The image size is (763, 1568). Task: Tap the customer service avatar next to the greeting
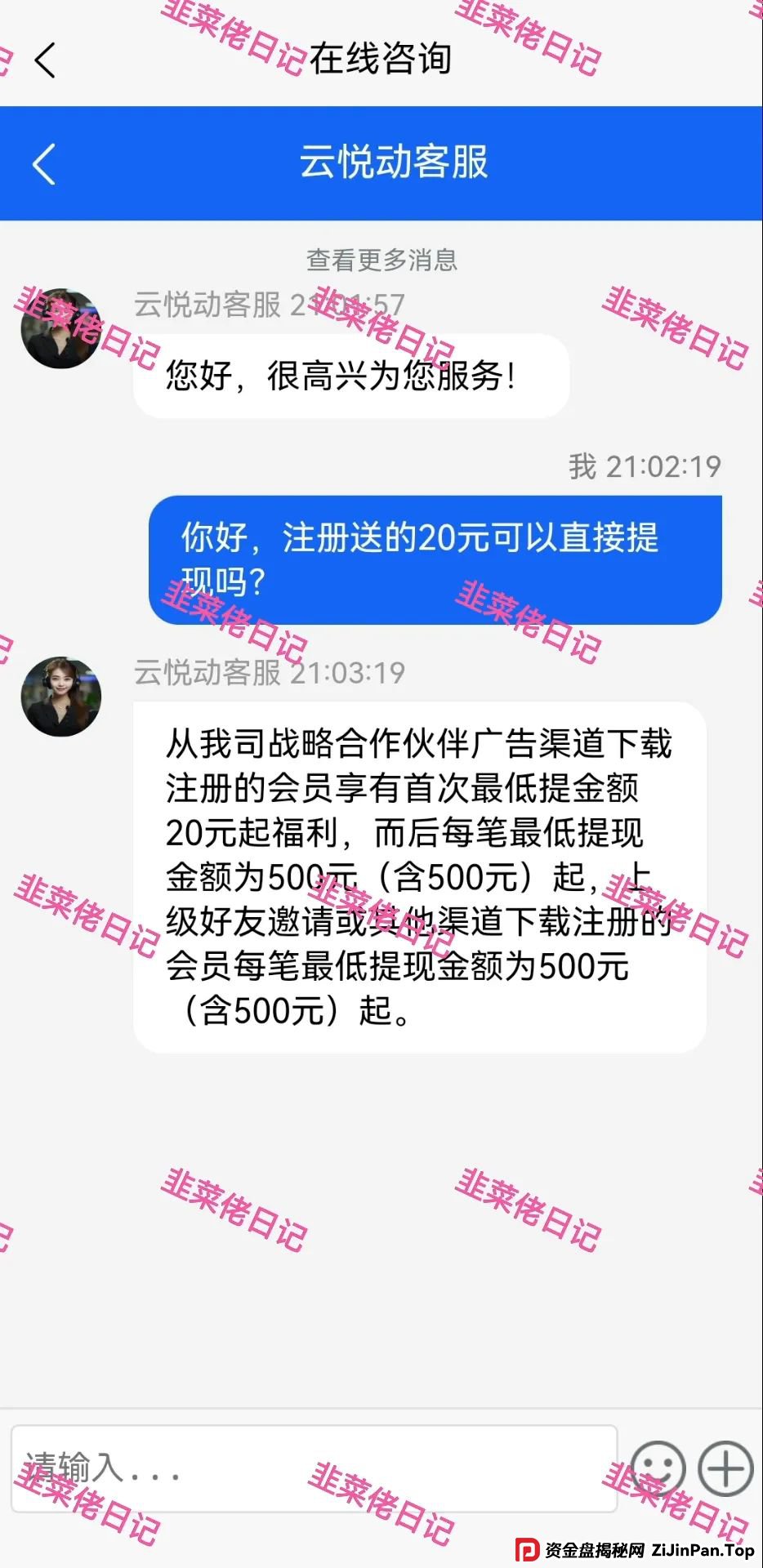61,327
